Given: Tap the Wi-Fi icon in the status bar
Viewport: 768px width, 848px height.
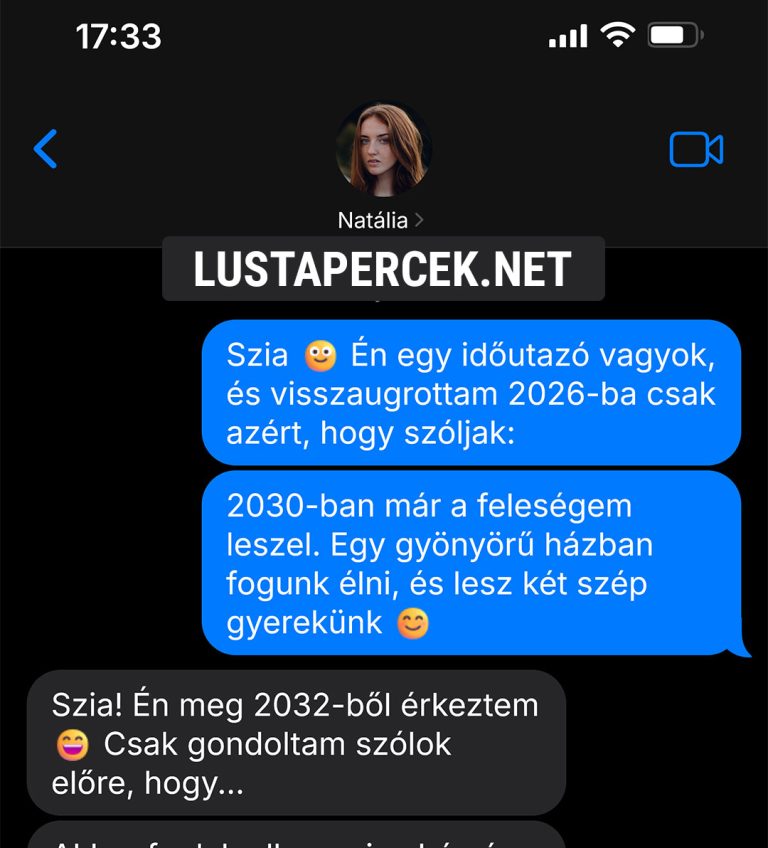Looking at the screenshot, I should (x=618, y=33).
